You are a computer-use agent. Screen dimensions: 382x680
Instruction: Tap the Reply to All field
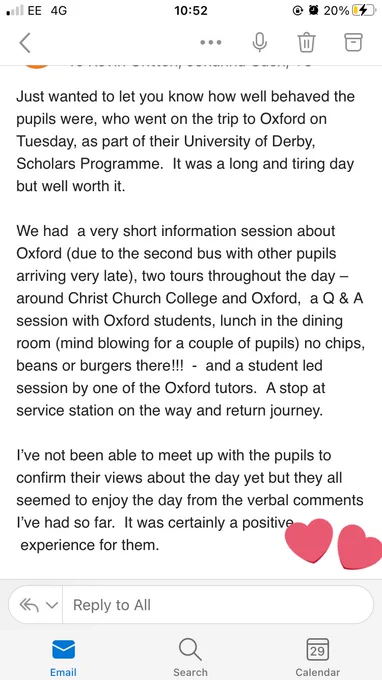(x=218, y=605)
